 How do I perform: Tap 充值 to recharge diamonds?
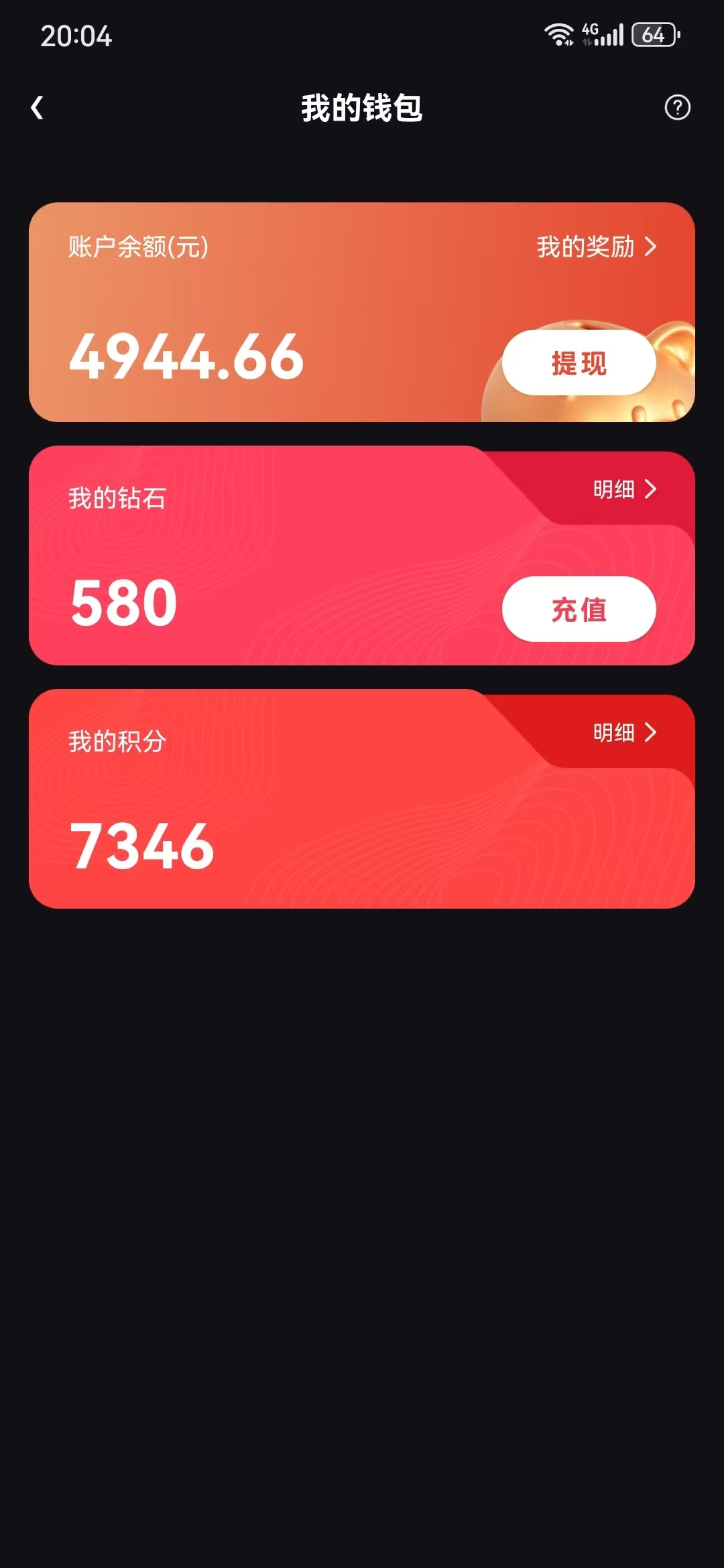coord(579,609)
